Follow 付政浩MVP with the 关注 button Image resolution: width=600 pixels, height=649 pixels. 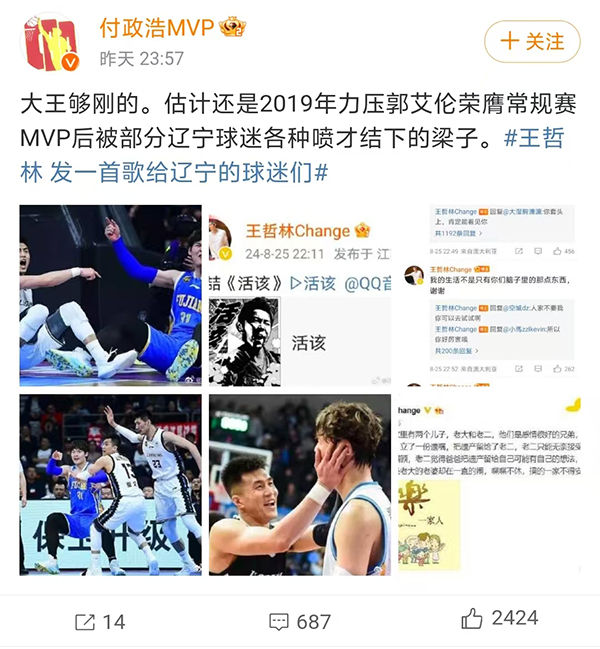tap(531, 42)
